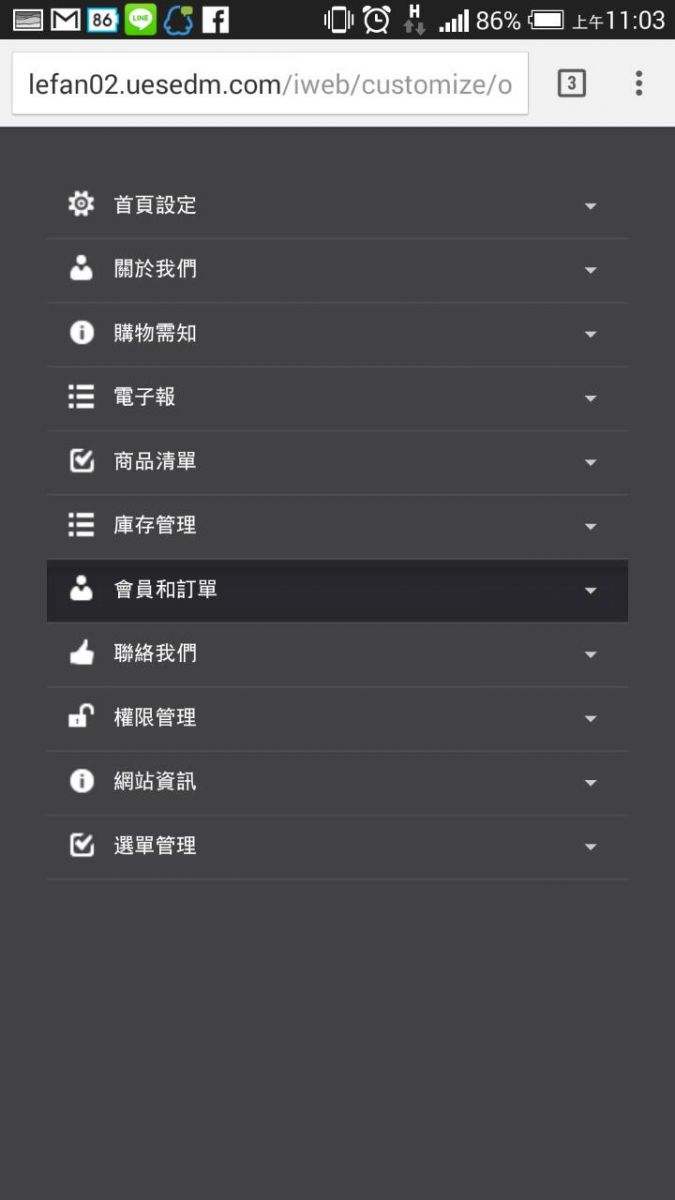This screenshot has width=675, height=1200.
Task: Open the browser tab switcher
Action: point(571,84)
